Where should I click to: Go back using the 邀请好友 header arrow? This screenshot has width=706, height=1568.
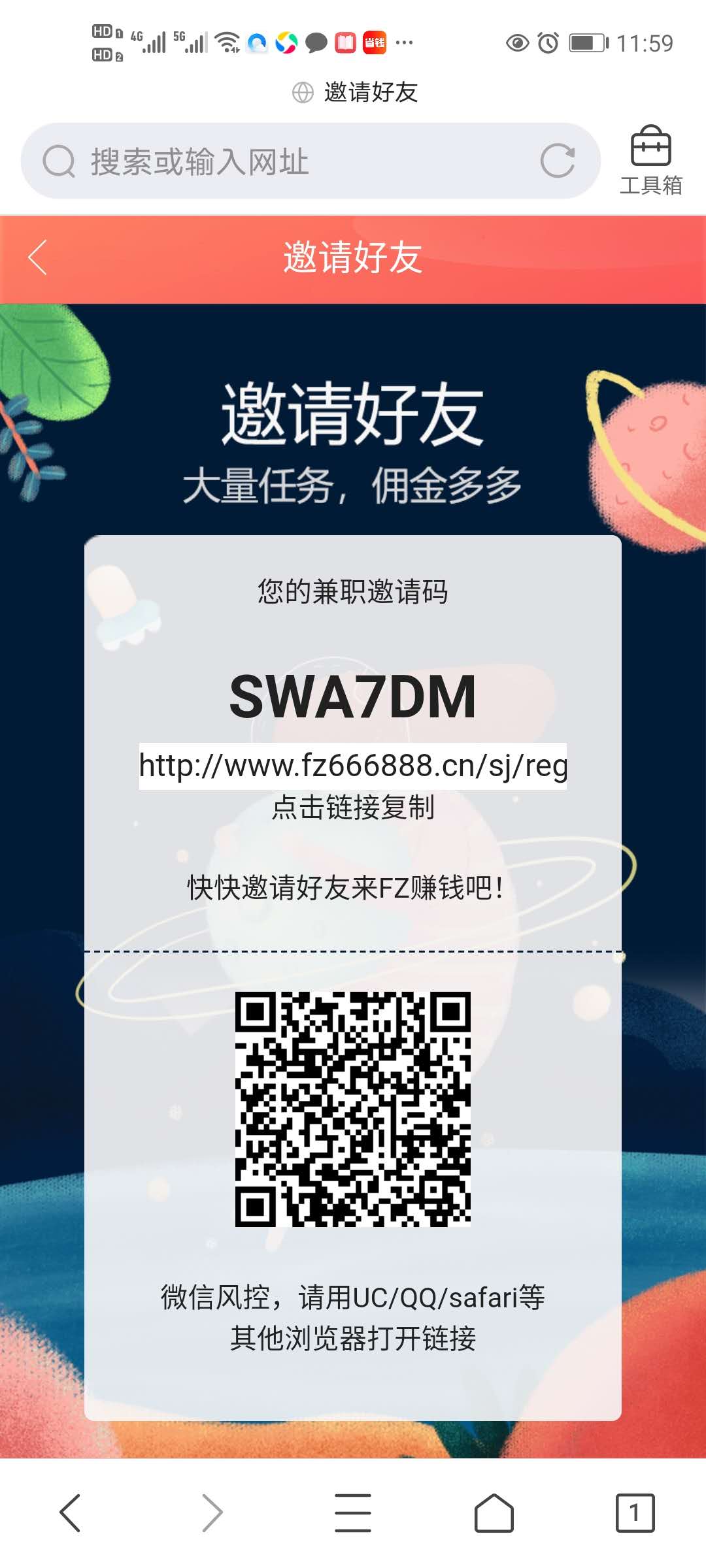38,257
